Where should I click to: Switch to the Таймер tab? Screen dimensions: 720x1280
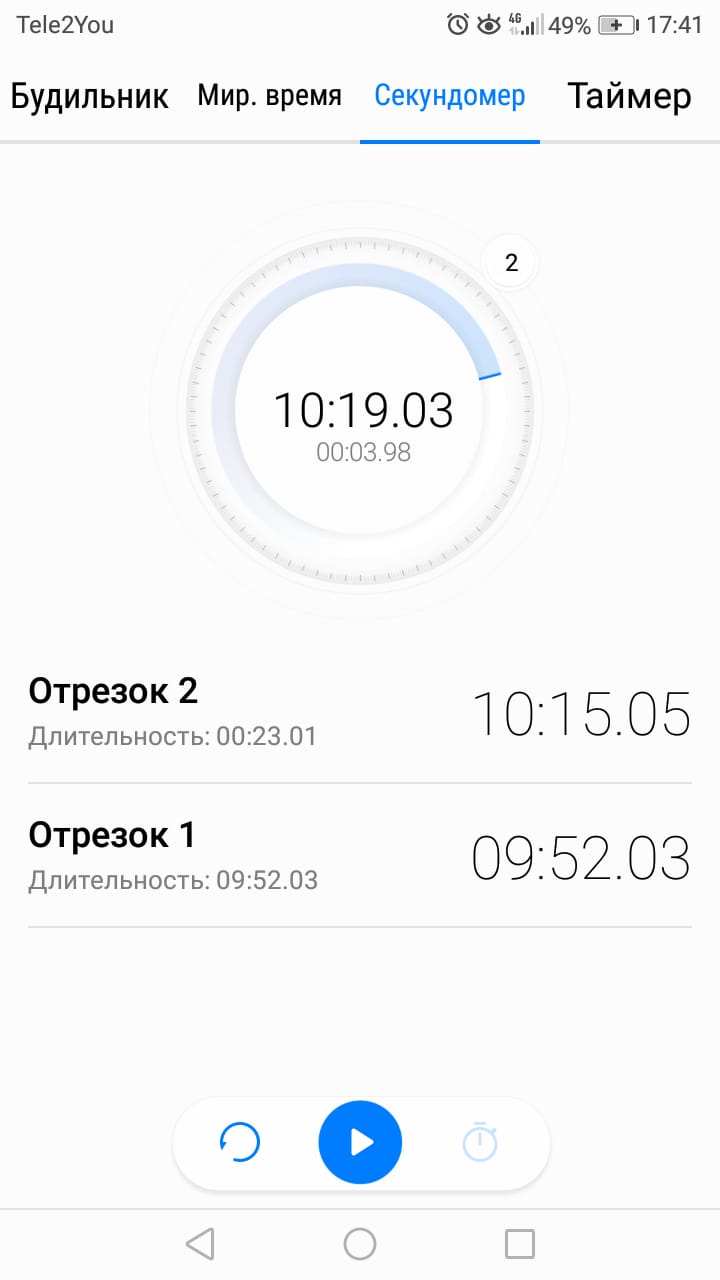pos(629,95)
